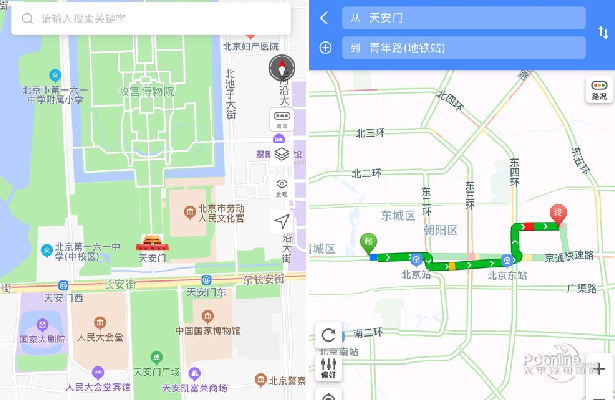Open the 偏好 route preferences
Viewport: 615px width, 400px height.
(x=329, y=367)
